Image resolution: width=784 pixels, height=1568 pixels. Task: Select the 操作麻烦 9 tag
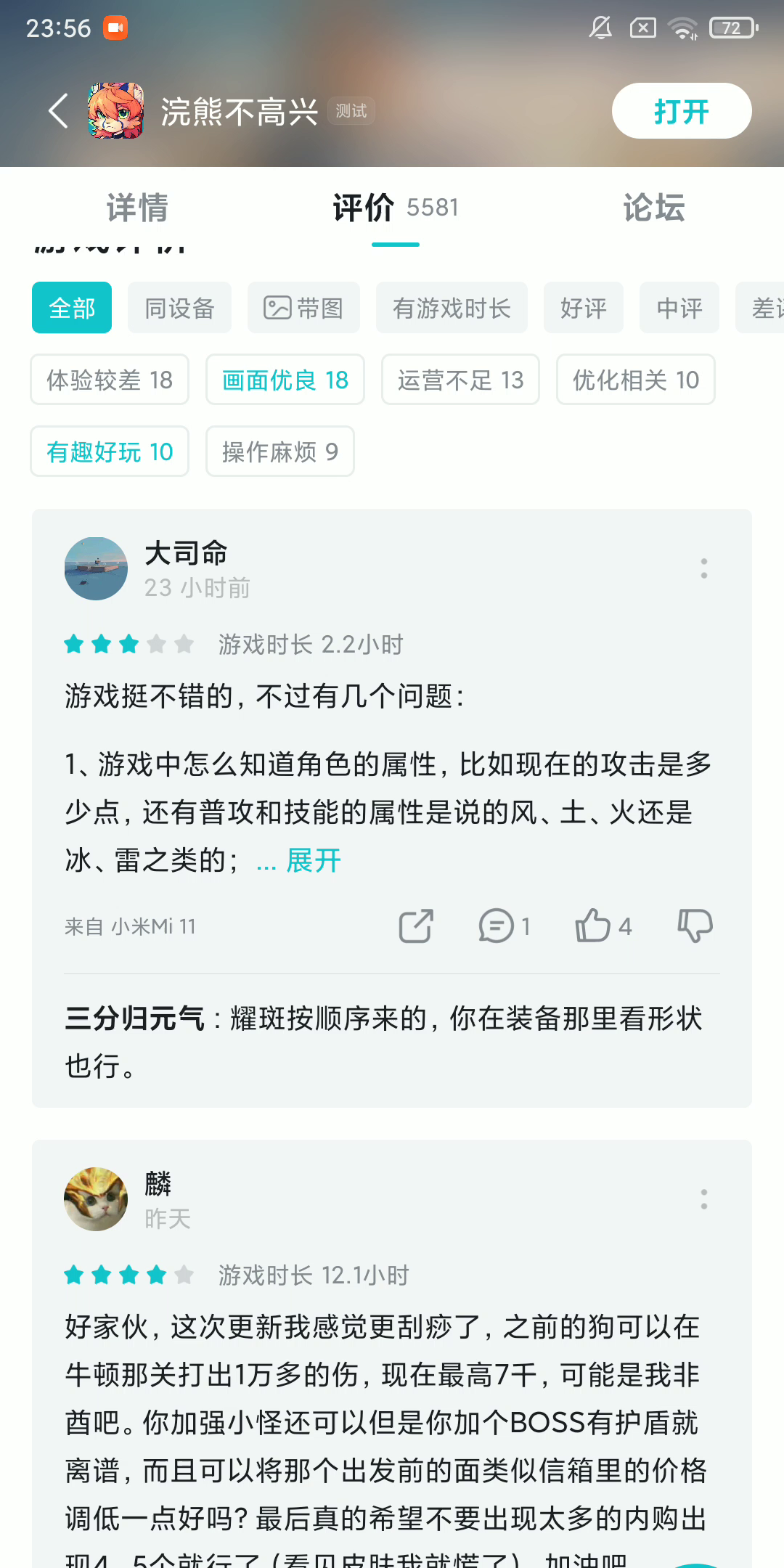[x=279, y=452]
